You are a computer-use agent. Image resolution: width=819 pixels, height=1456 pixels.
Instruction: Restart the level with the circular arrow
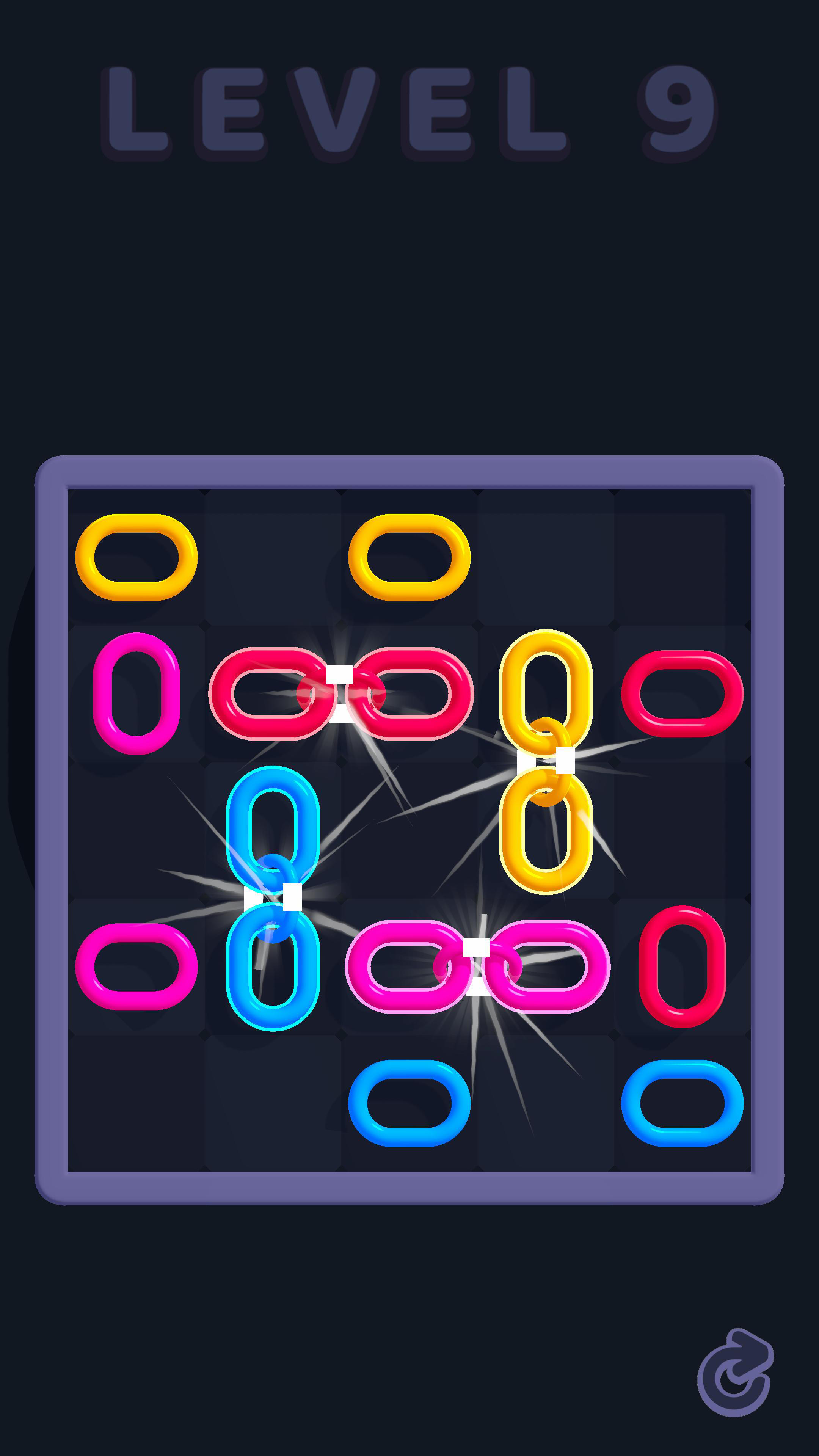click(735, 1372)
